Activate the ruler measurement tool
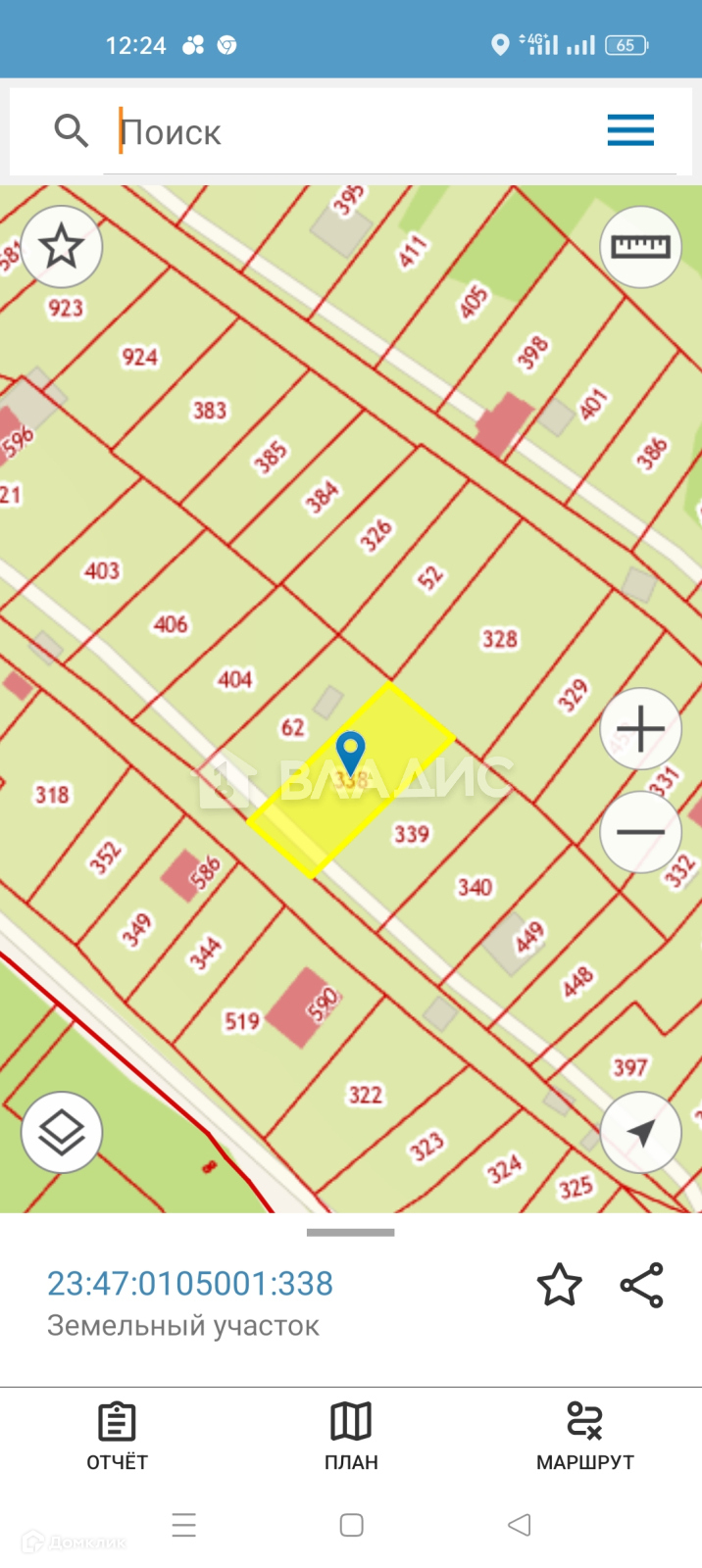The height and width of the screenshot is (1568, 702). 640,246
